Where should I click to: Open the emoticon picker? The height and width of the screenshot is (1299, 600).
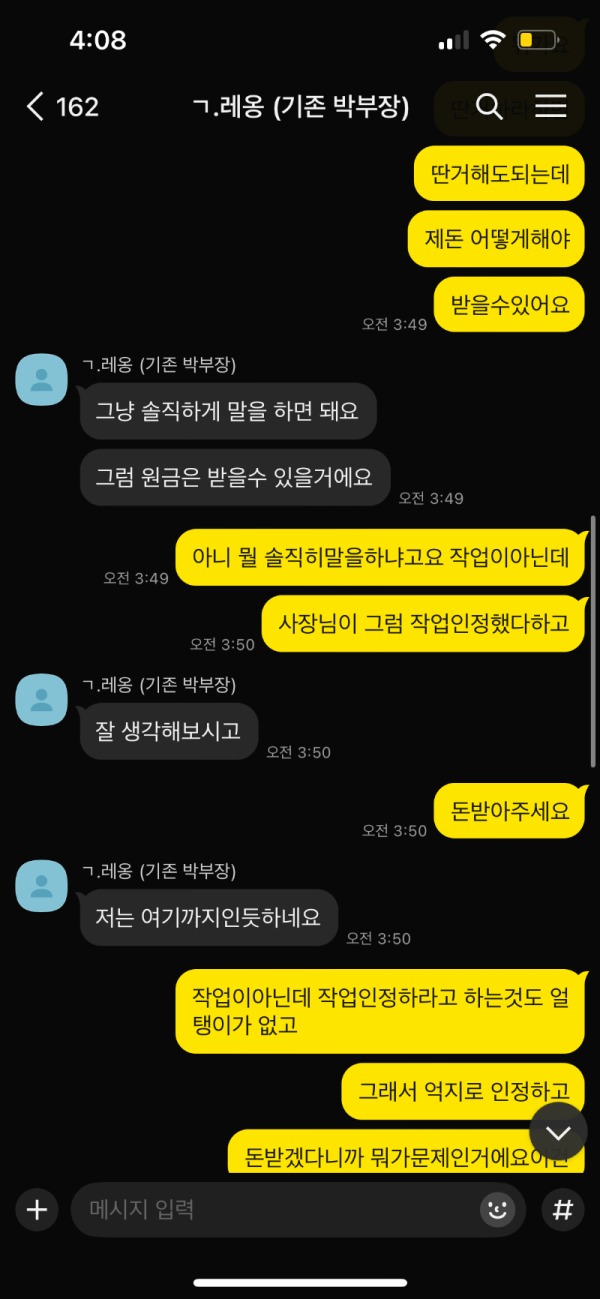496,1210
